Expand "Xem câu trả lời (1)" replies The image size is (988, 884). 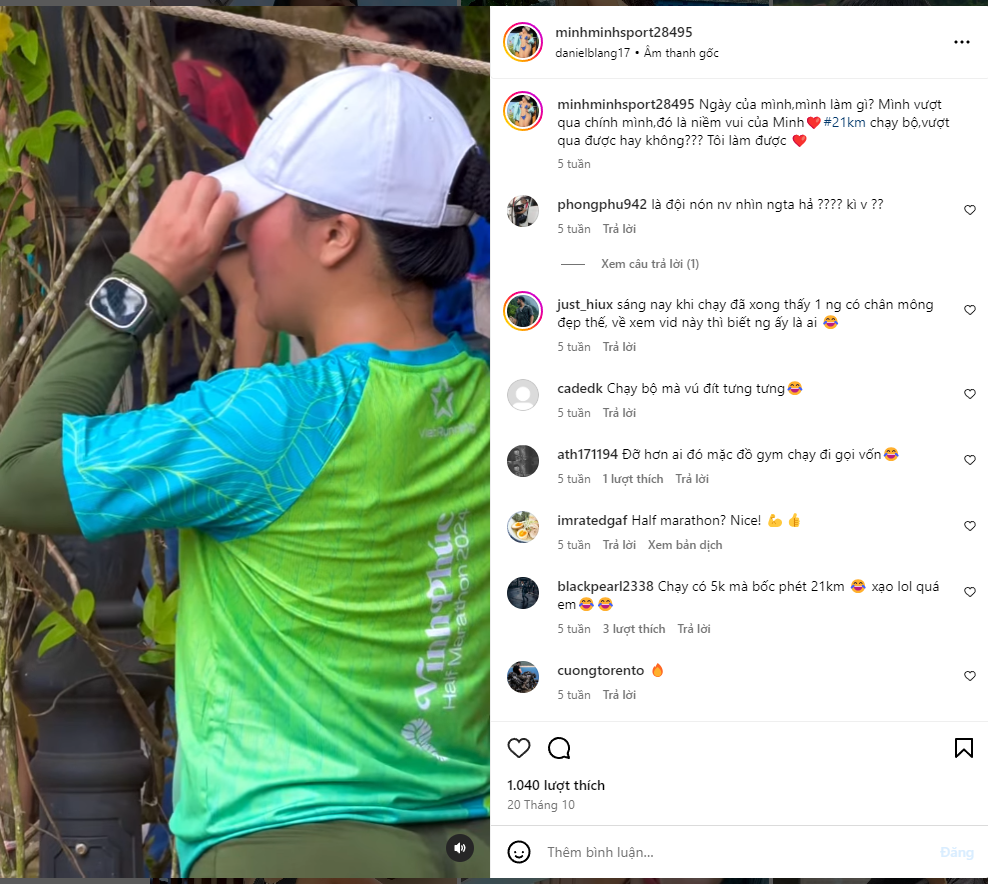650,264
